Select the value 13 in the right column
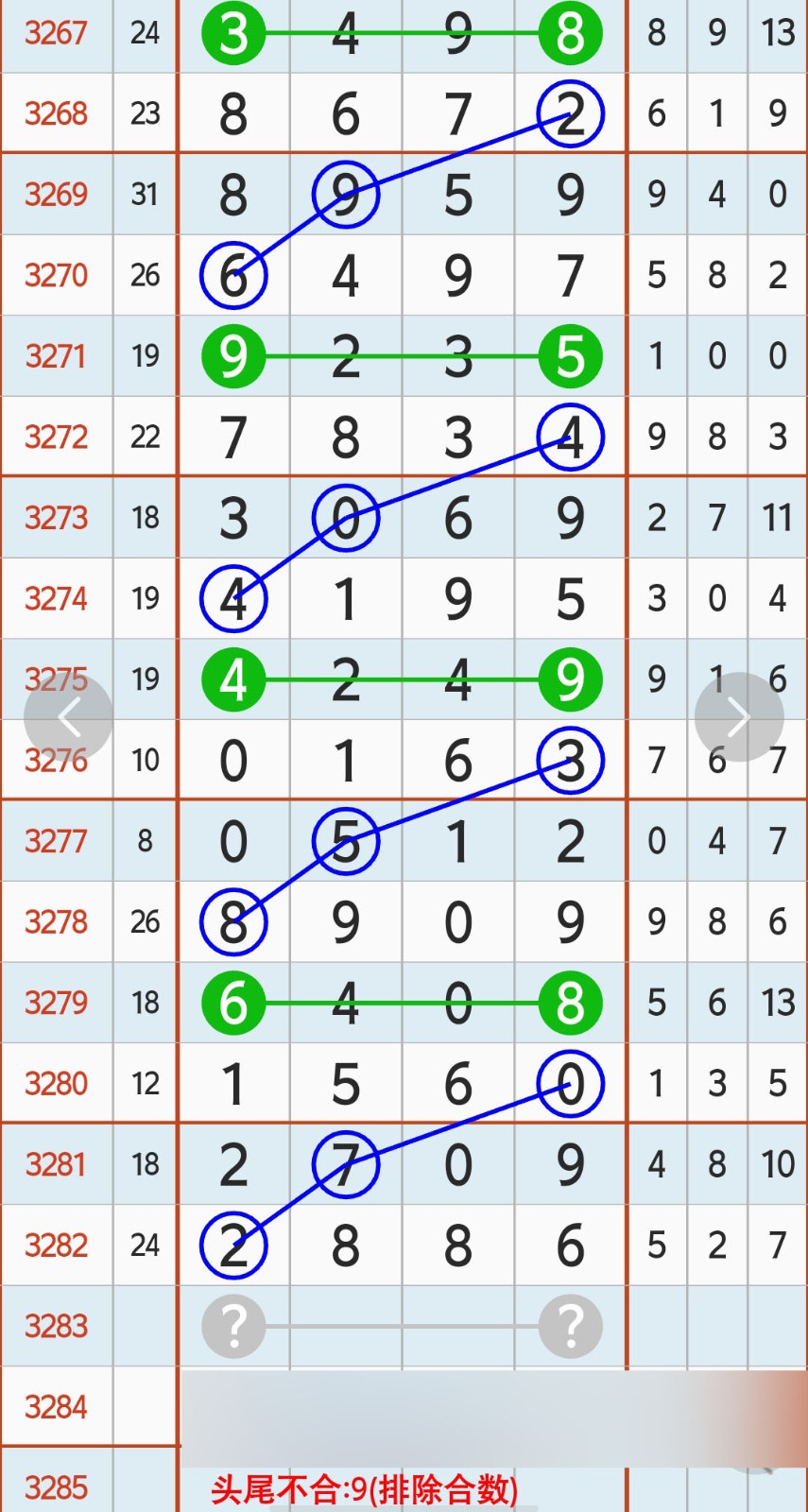 [776, 33]
